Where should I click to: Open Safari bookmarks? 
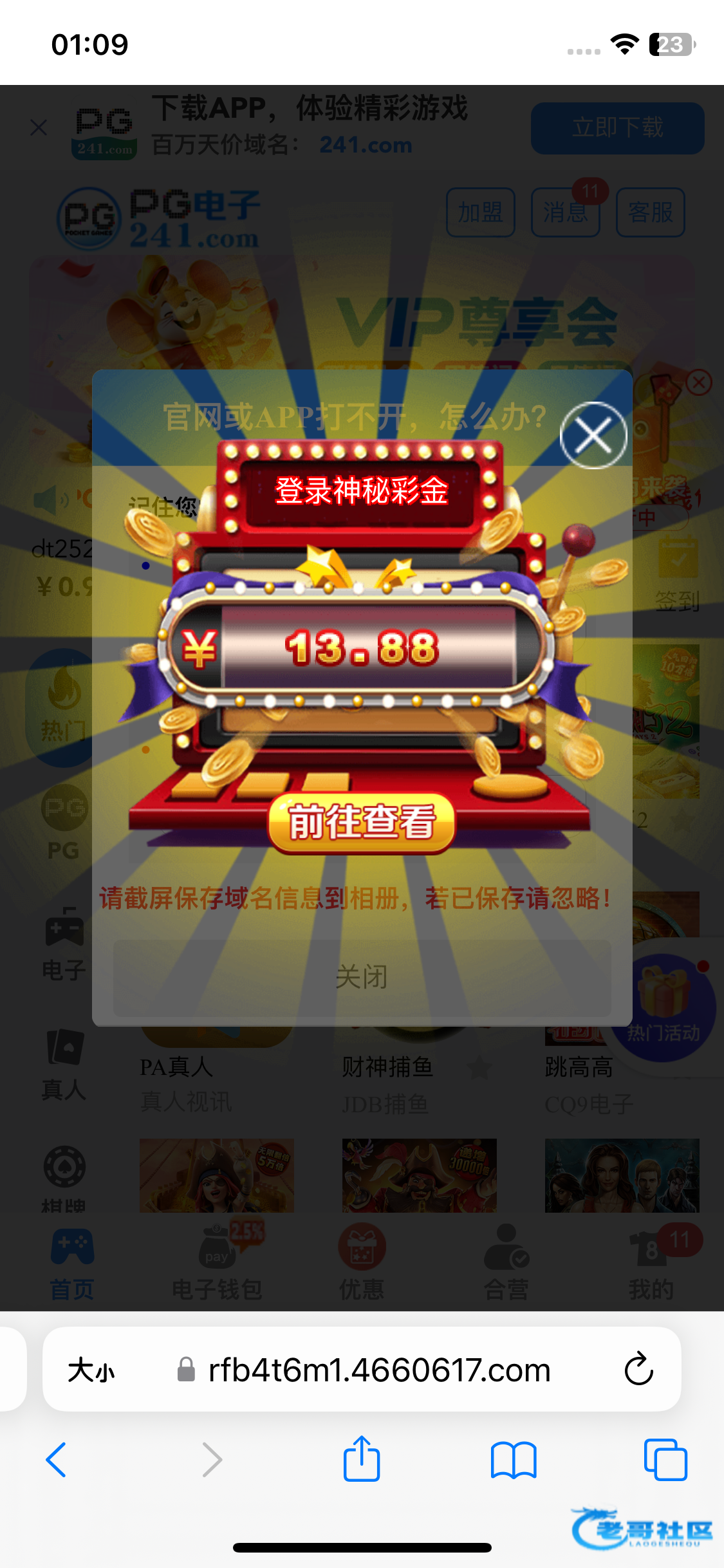tap(513, 1459)
